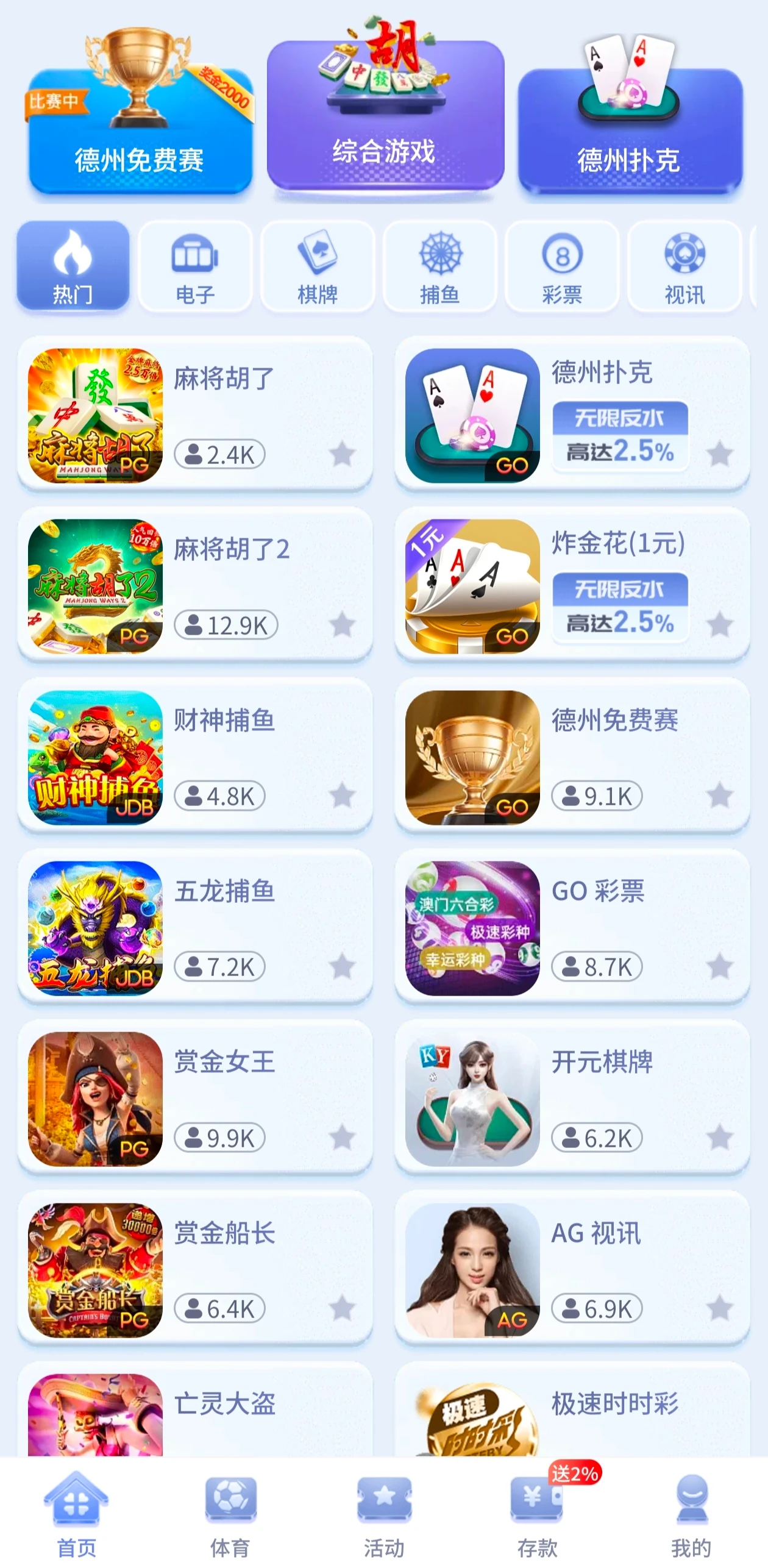The width and height of the screenshot is (768, 1568).
Task: Favorite 麻将胡了 with its star icon
Action: [342, 454]
